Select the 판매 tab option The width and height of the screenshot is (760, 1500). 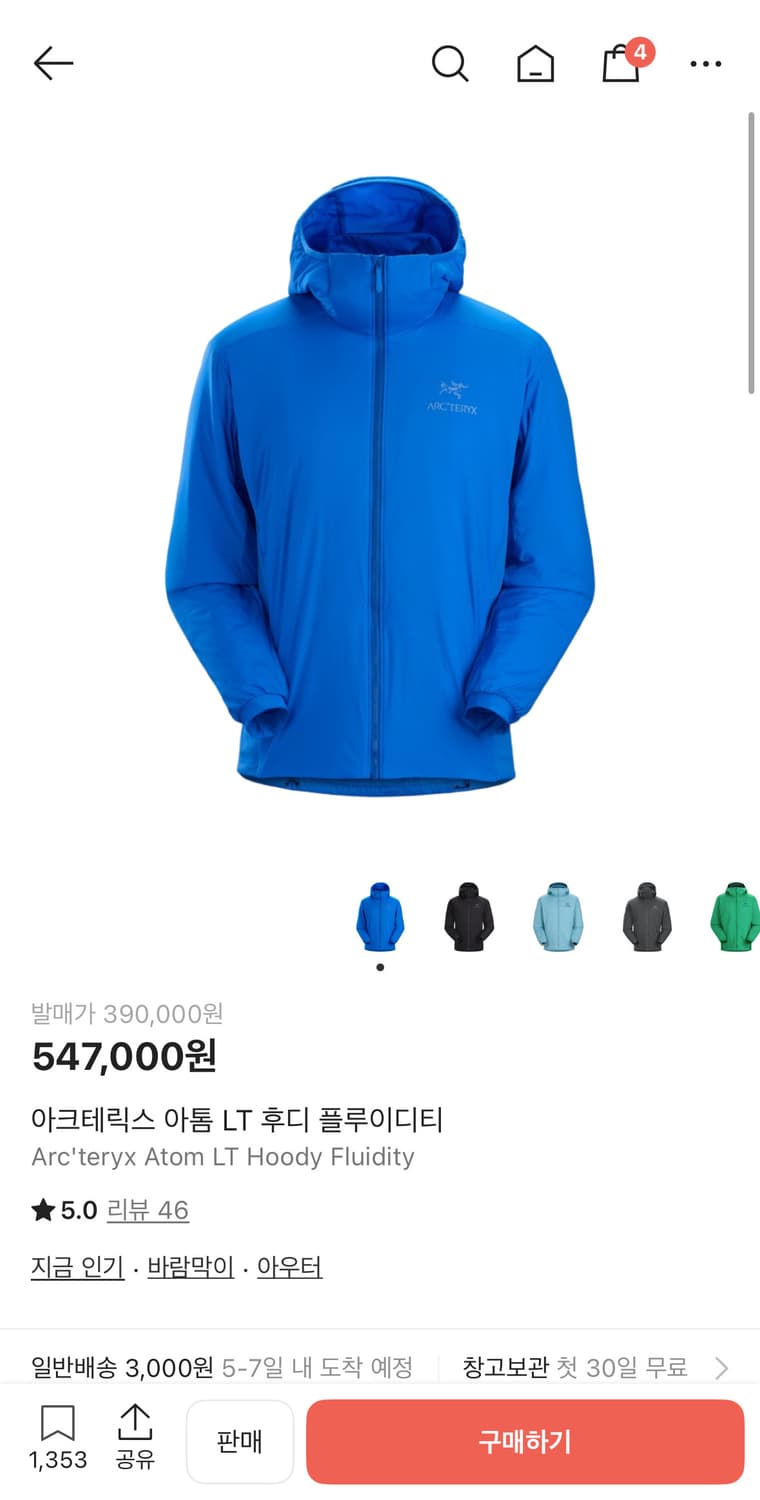tap(240, 1441)
